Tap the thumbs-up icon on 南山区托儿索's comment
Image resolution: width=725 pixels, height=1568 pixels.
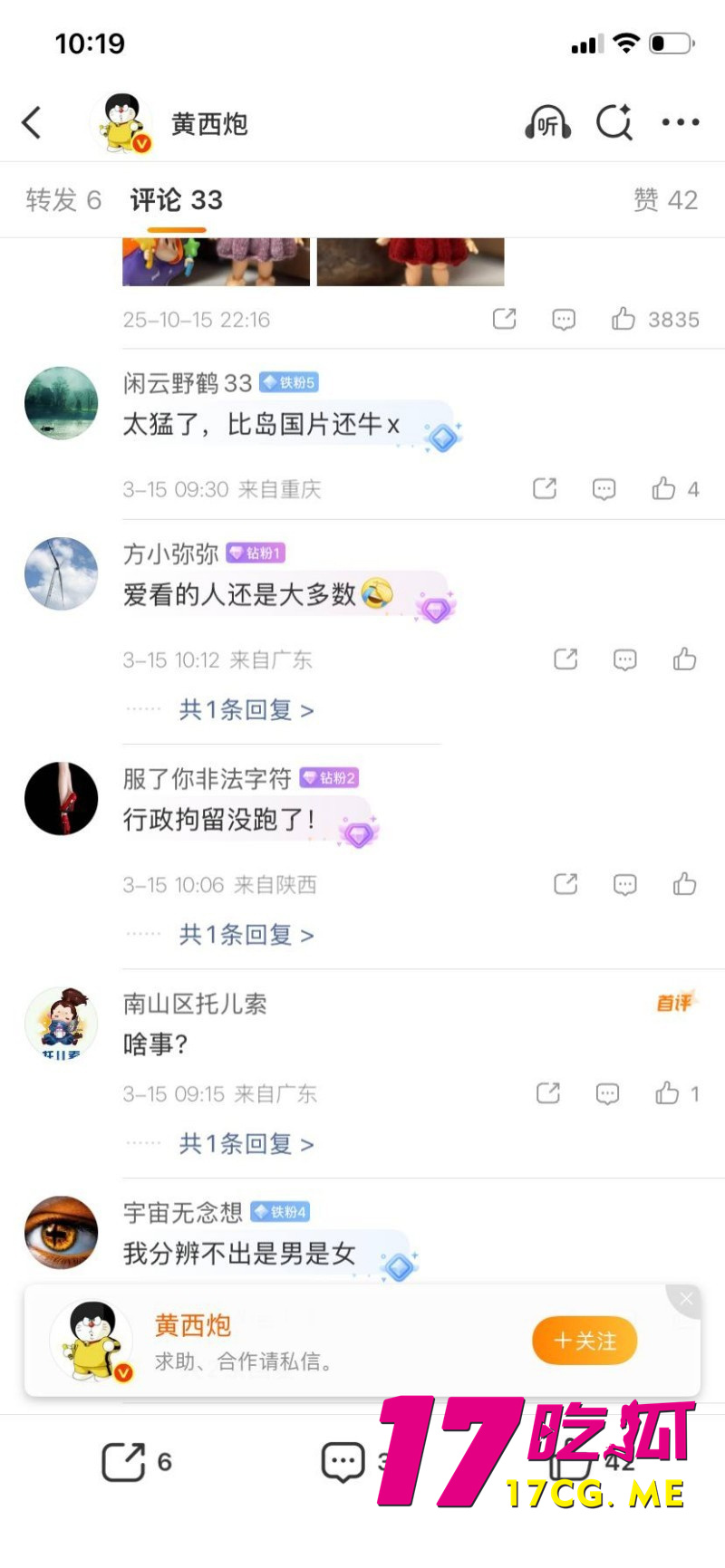point(669,1093)
